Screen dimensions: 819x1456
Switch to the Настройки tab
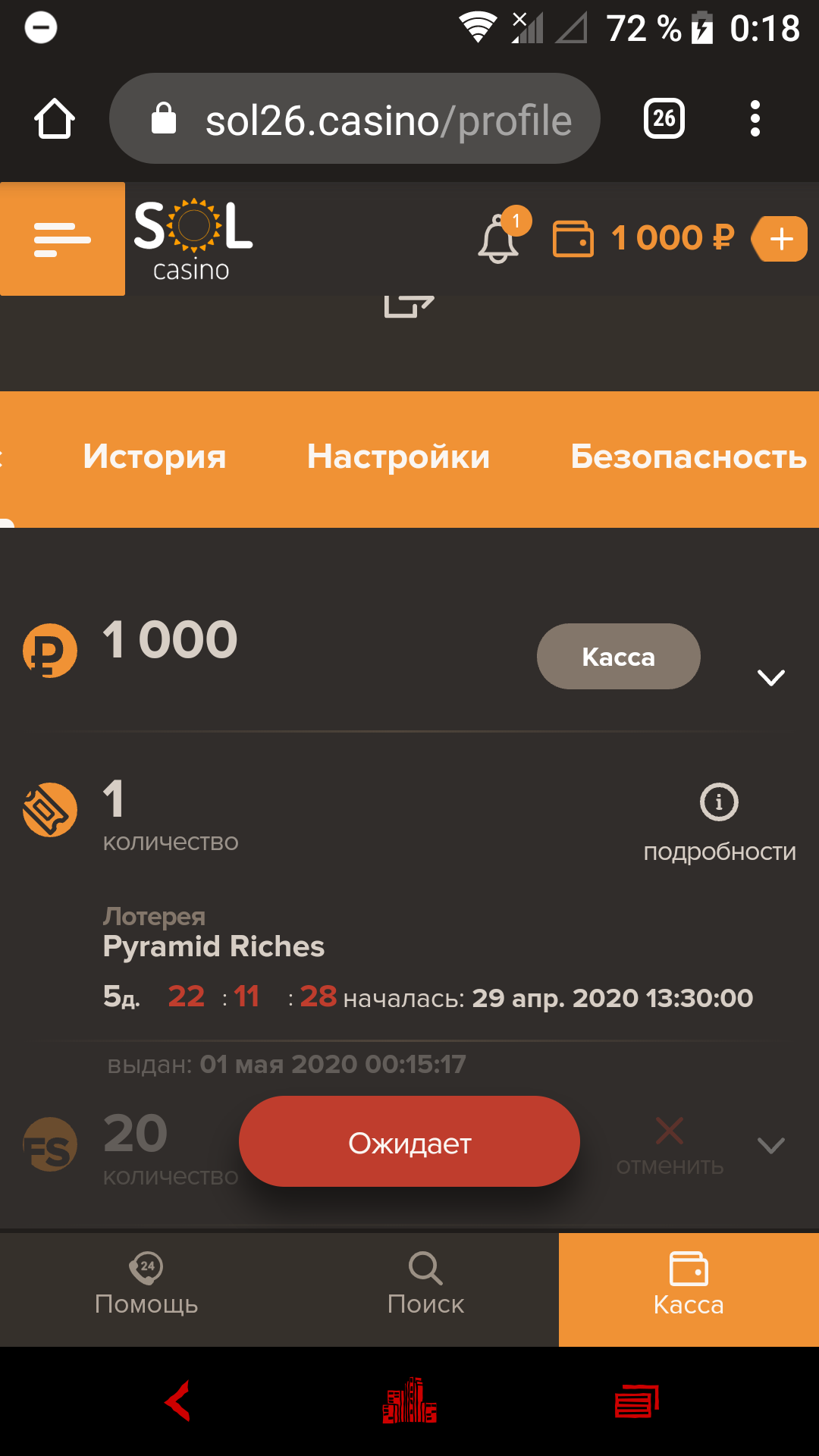pyautogui.click(x=398, y=457)
